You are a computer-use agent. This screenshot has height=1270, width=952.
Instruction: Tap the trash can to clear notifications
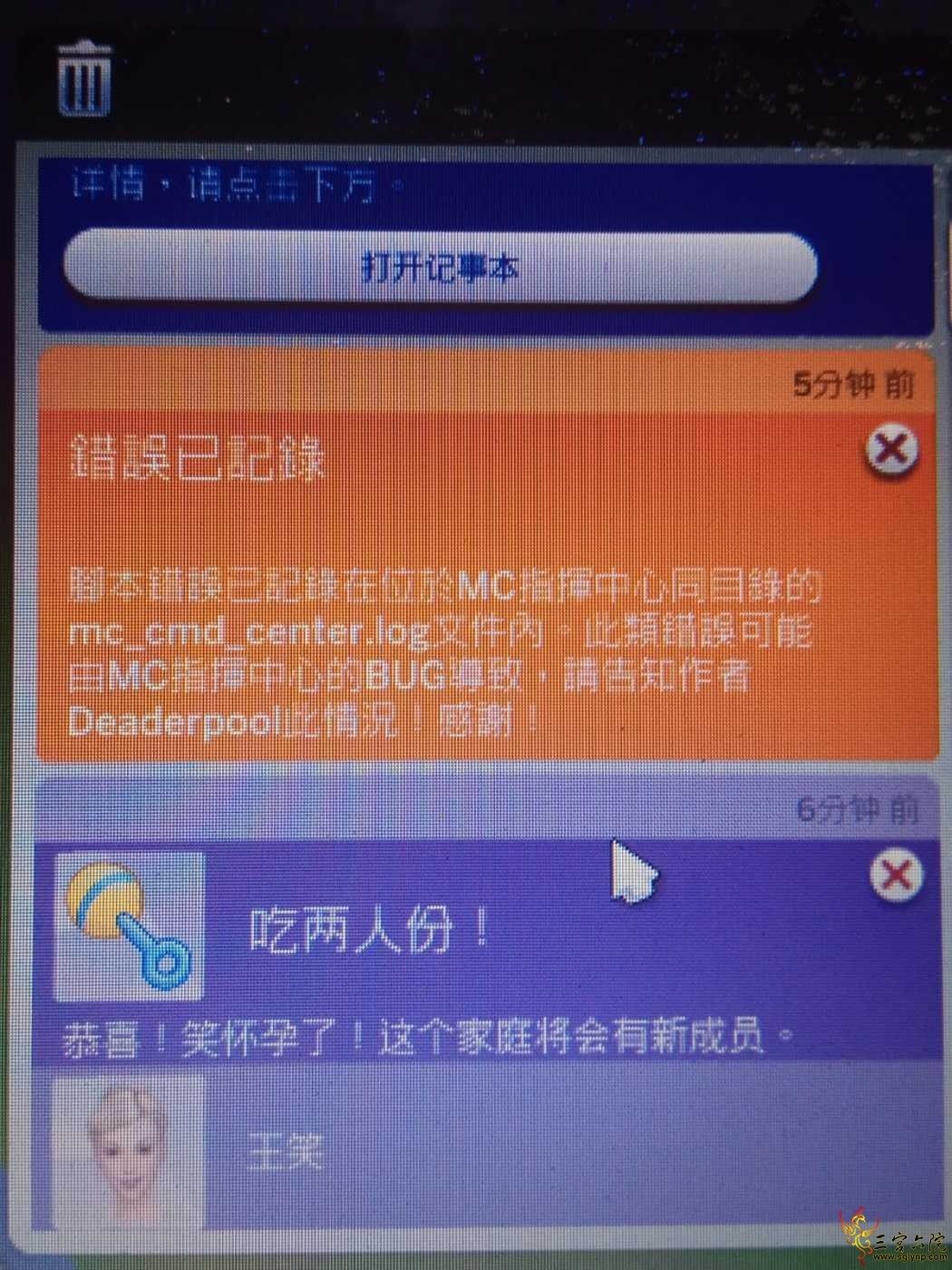tap(85, 80)
